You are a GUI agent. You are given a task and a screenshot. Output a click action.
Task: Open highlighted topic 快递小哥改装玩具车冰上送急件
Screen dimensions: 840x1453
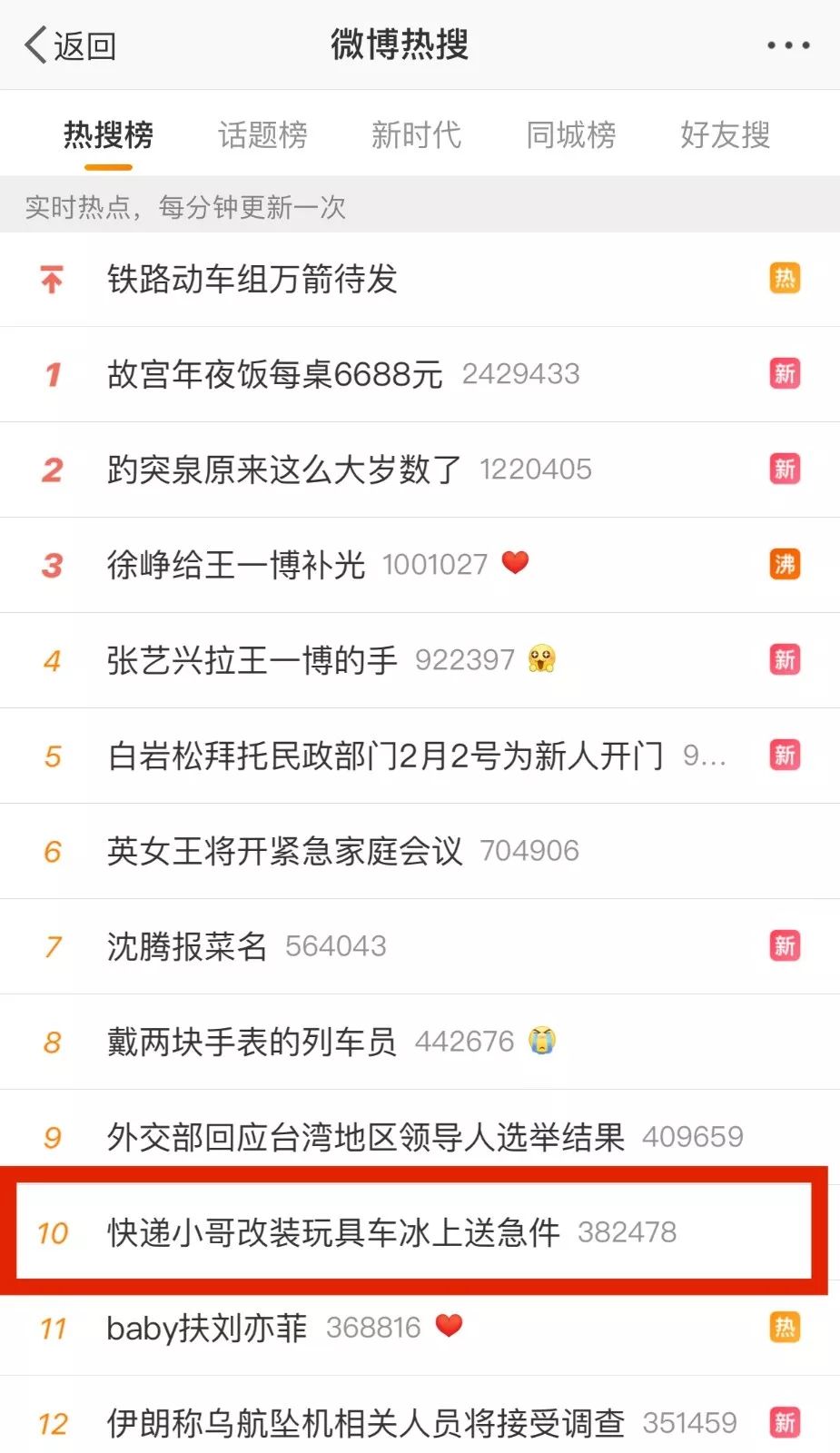(333, 1232)
